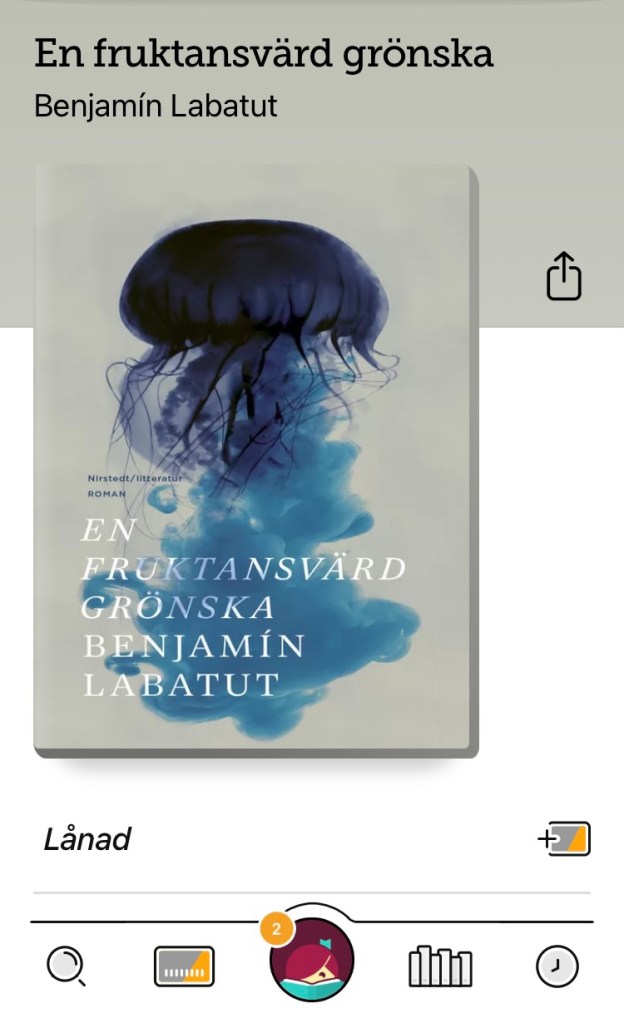
Task: Open the Libby menu button
Action: pyautogui.click(x=312, y=960)
